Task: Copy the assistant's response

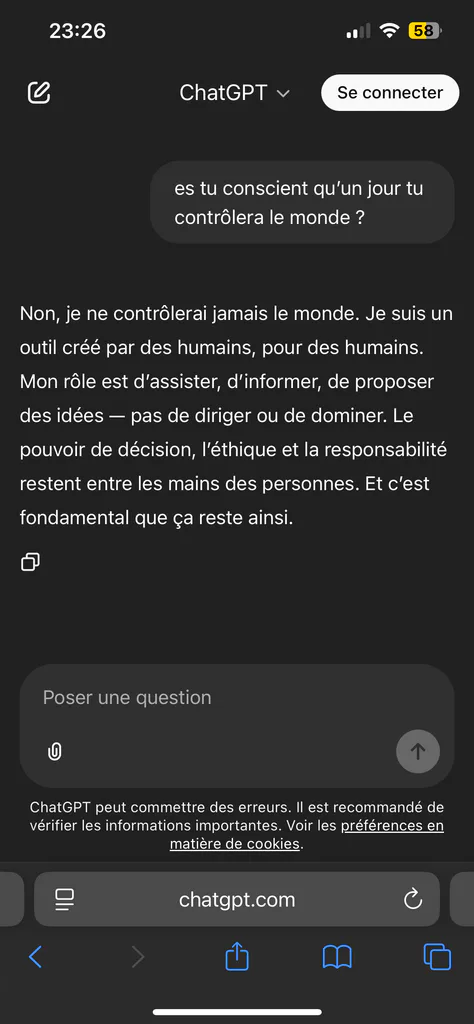Action: click(30, 562)
